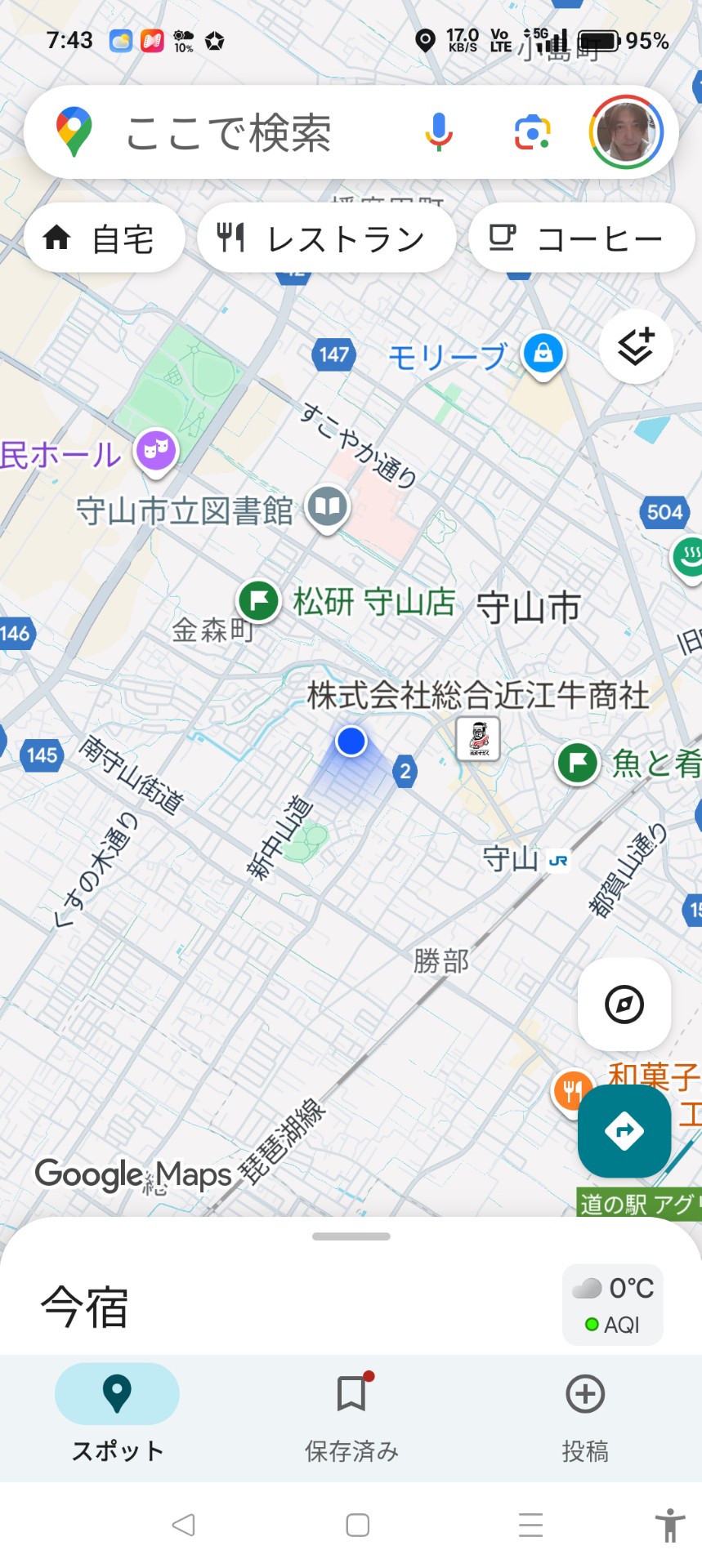Go back with the system back button

pyautogui.click(x=184, y=1525)
